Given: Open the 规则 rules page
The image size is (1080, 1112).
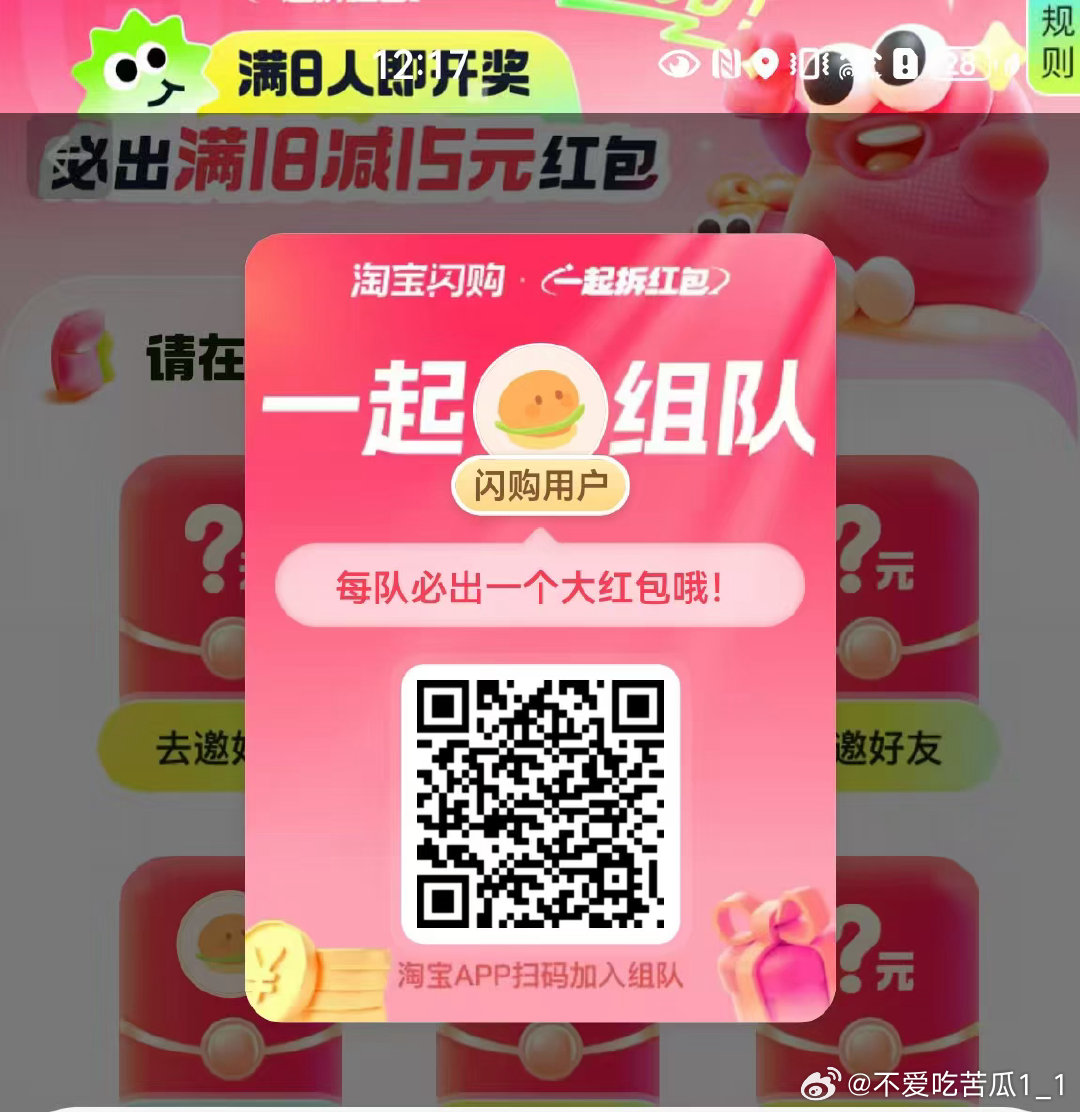Looking at the screenshot, I should tap(1056, 42).
